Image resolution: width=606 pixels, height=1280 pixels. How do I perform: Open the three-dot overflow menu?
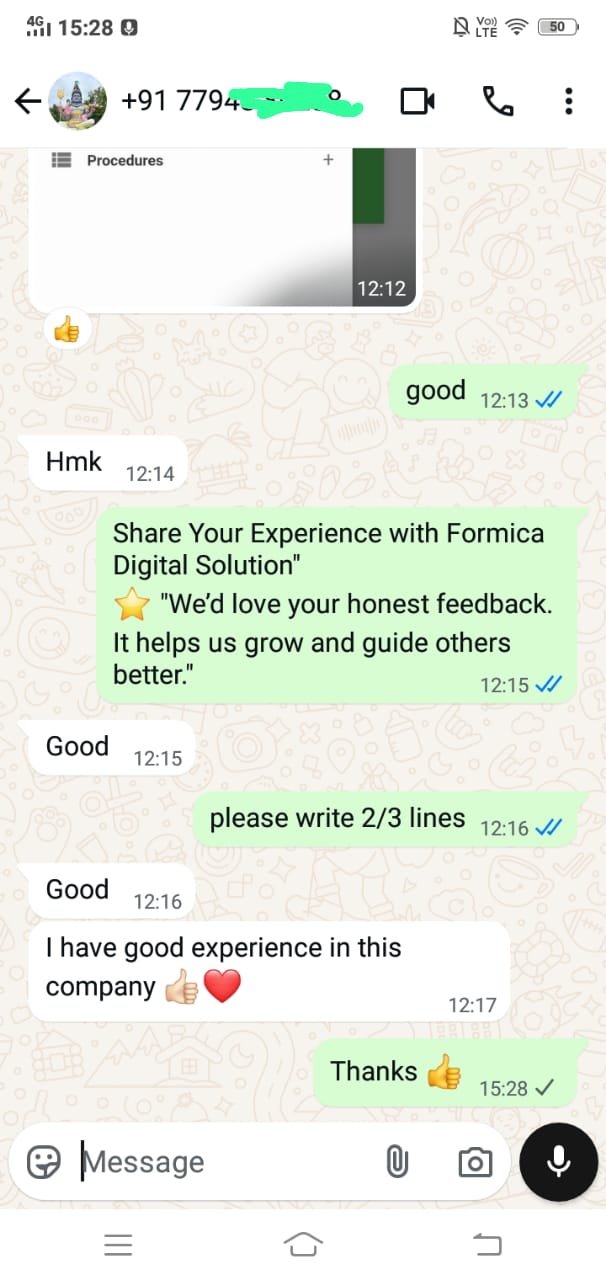pyautogui.click(x=568, y=100)
